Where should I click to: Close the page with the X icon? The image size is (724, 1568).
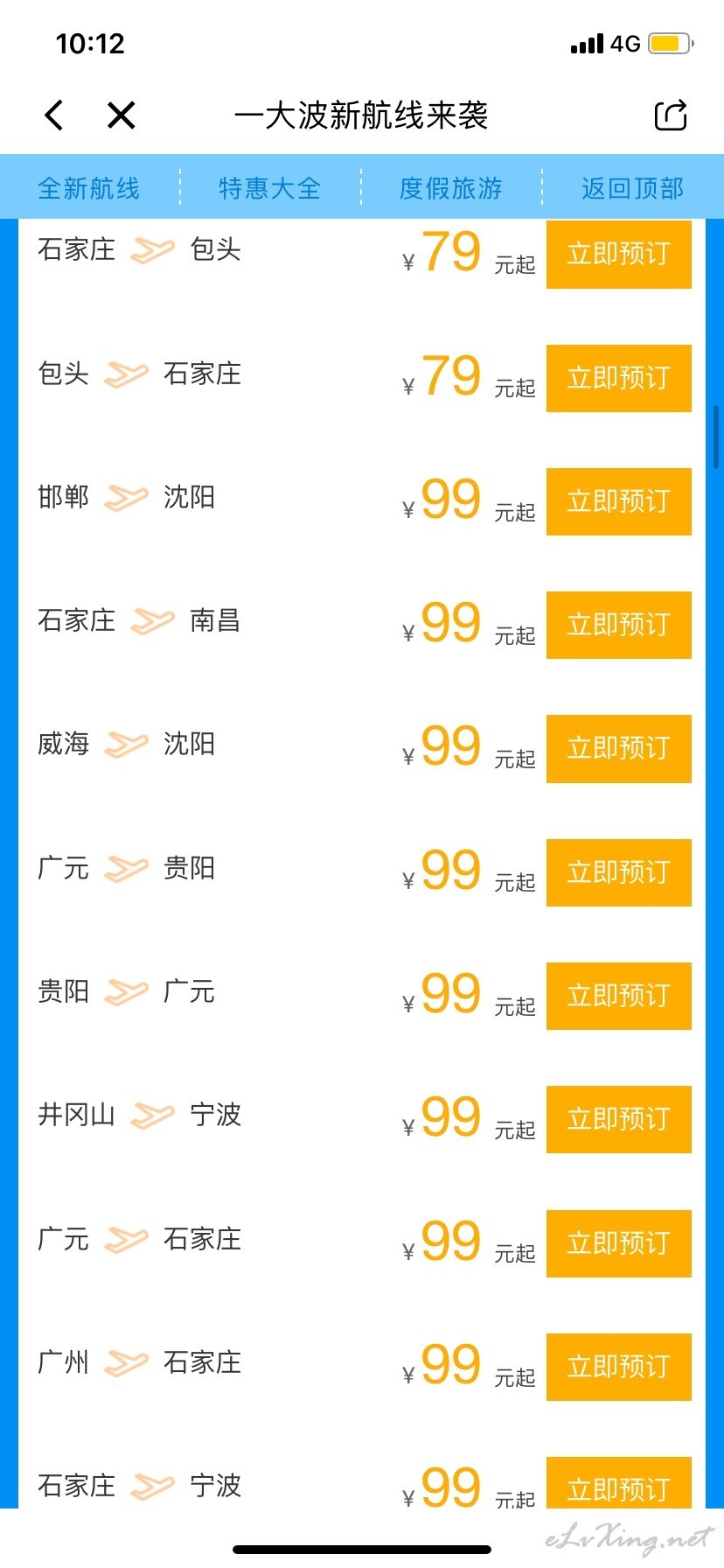click(121, 115)
